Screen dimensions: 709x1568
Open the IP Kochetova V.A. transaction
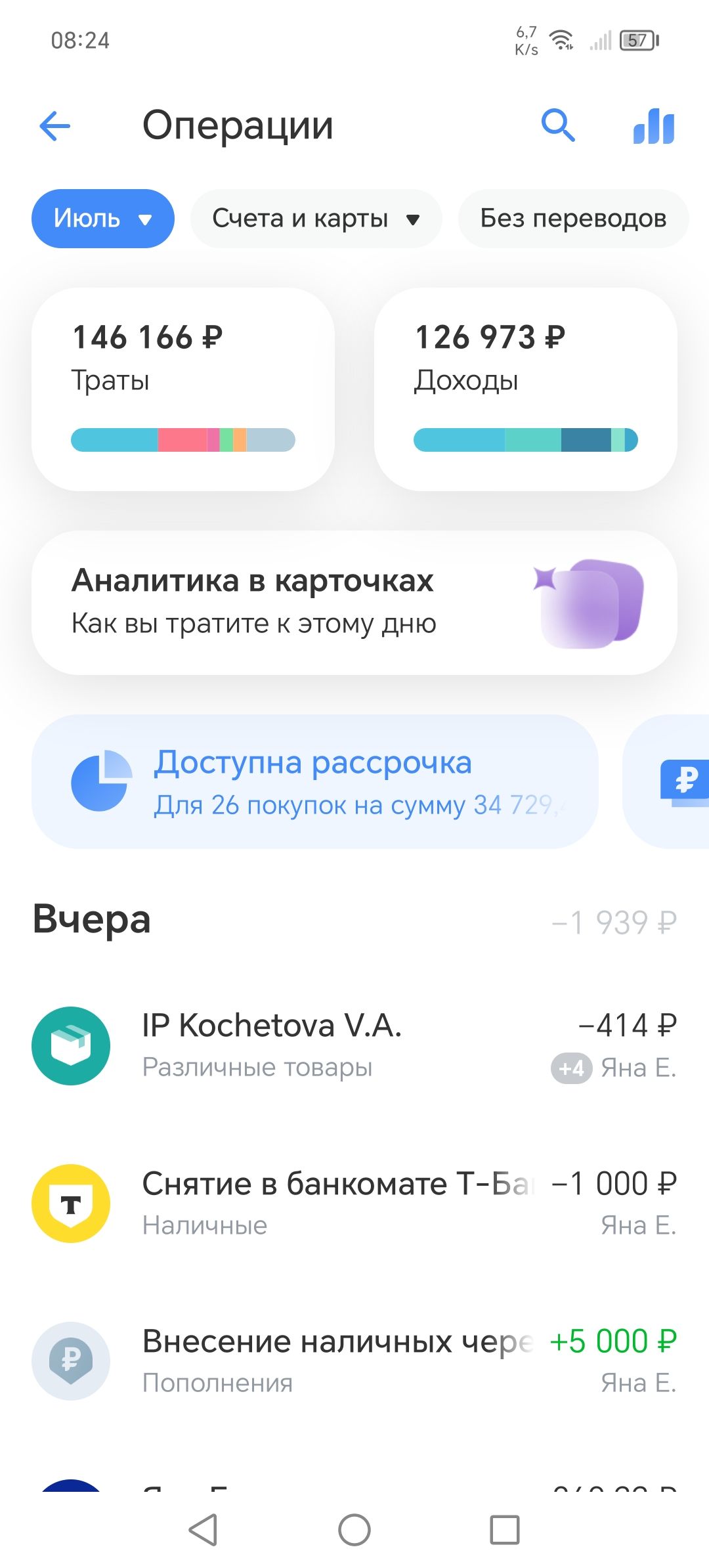click(x=354, y=1046)
